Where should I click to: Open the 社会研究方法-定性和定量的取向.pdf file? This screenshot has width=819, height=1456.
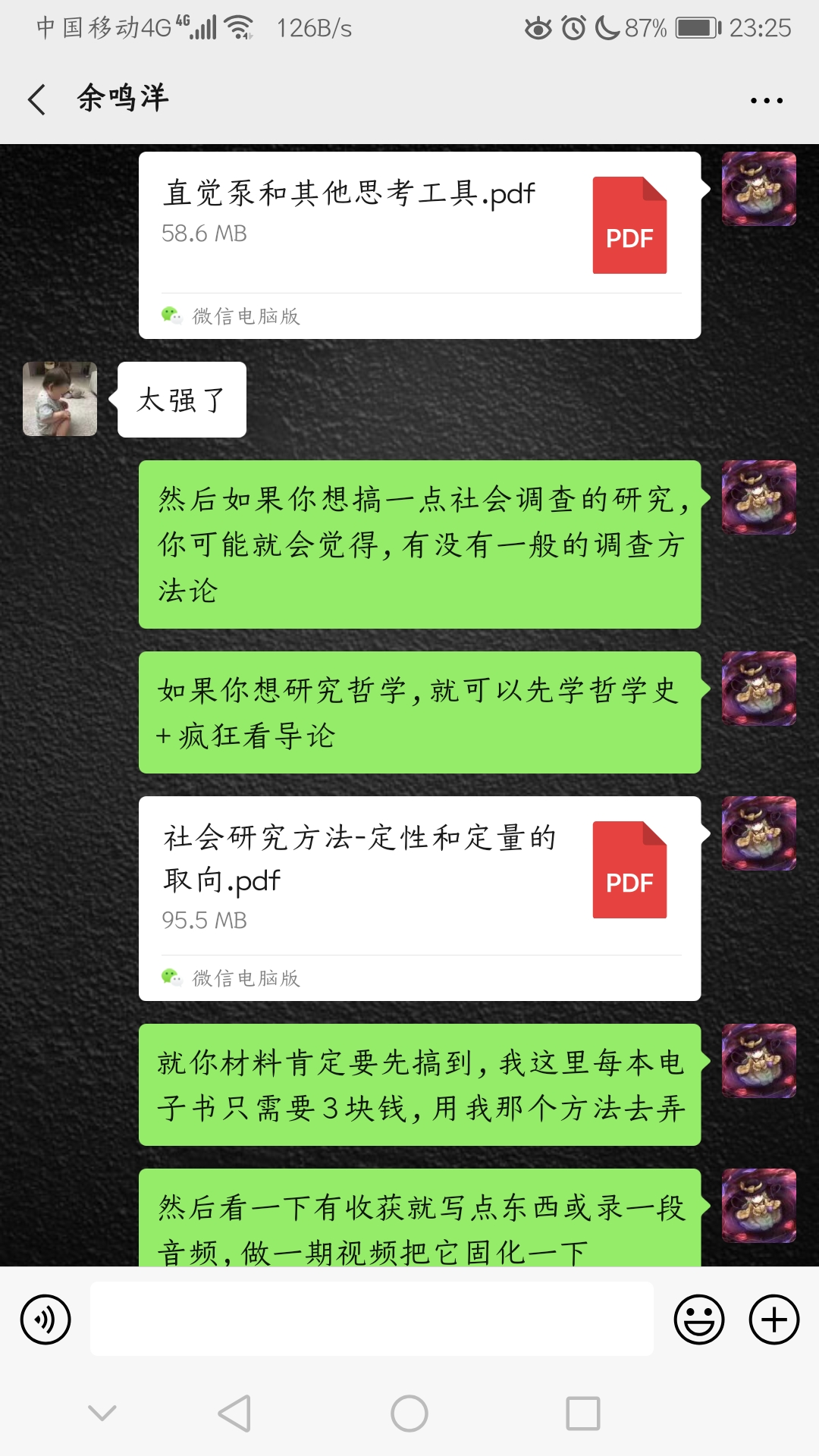[x=419, y=880]
